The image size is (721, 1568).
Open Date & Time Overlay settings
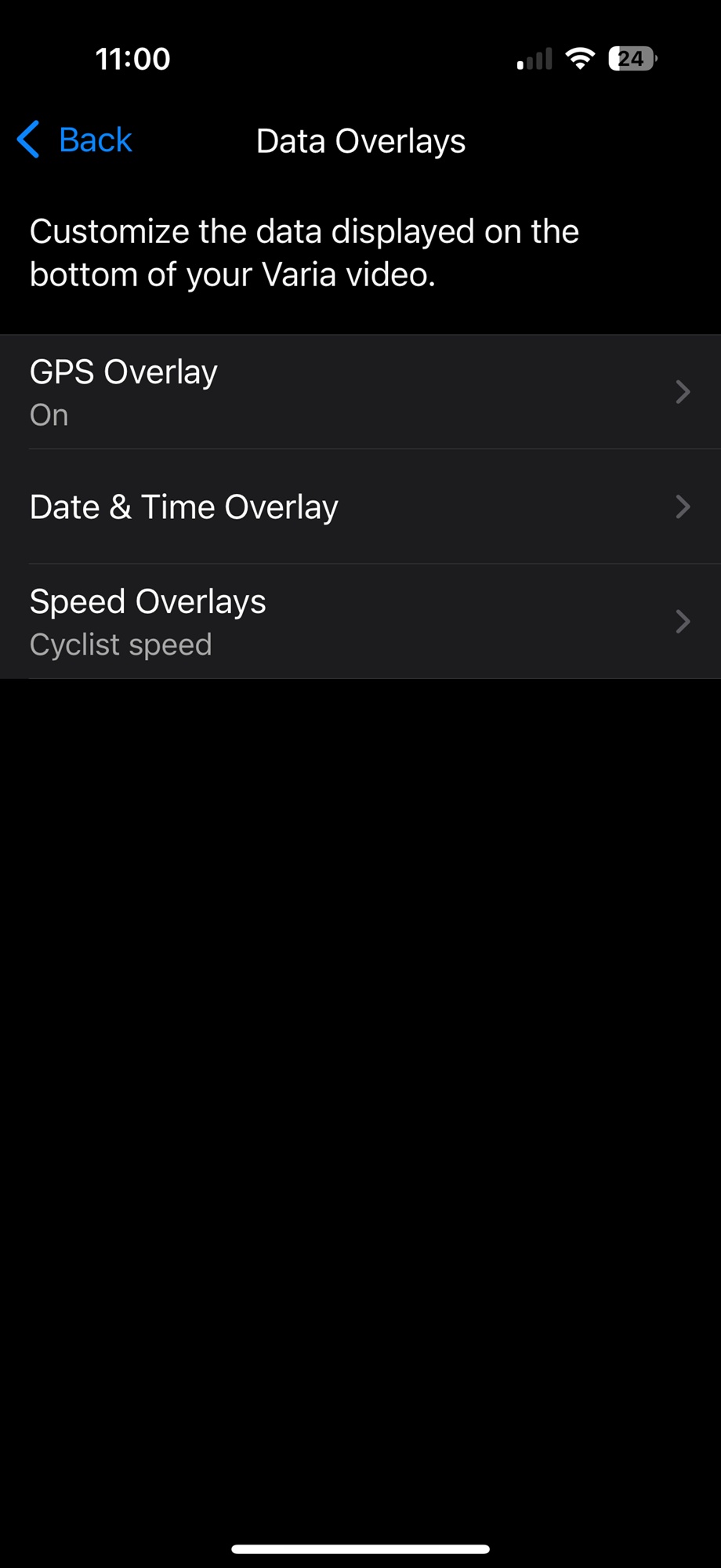360,506
